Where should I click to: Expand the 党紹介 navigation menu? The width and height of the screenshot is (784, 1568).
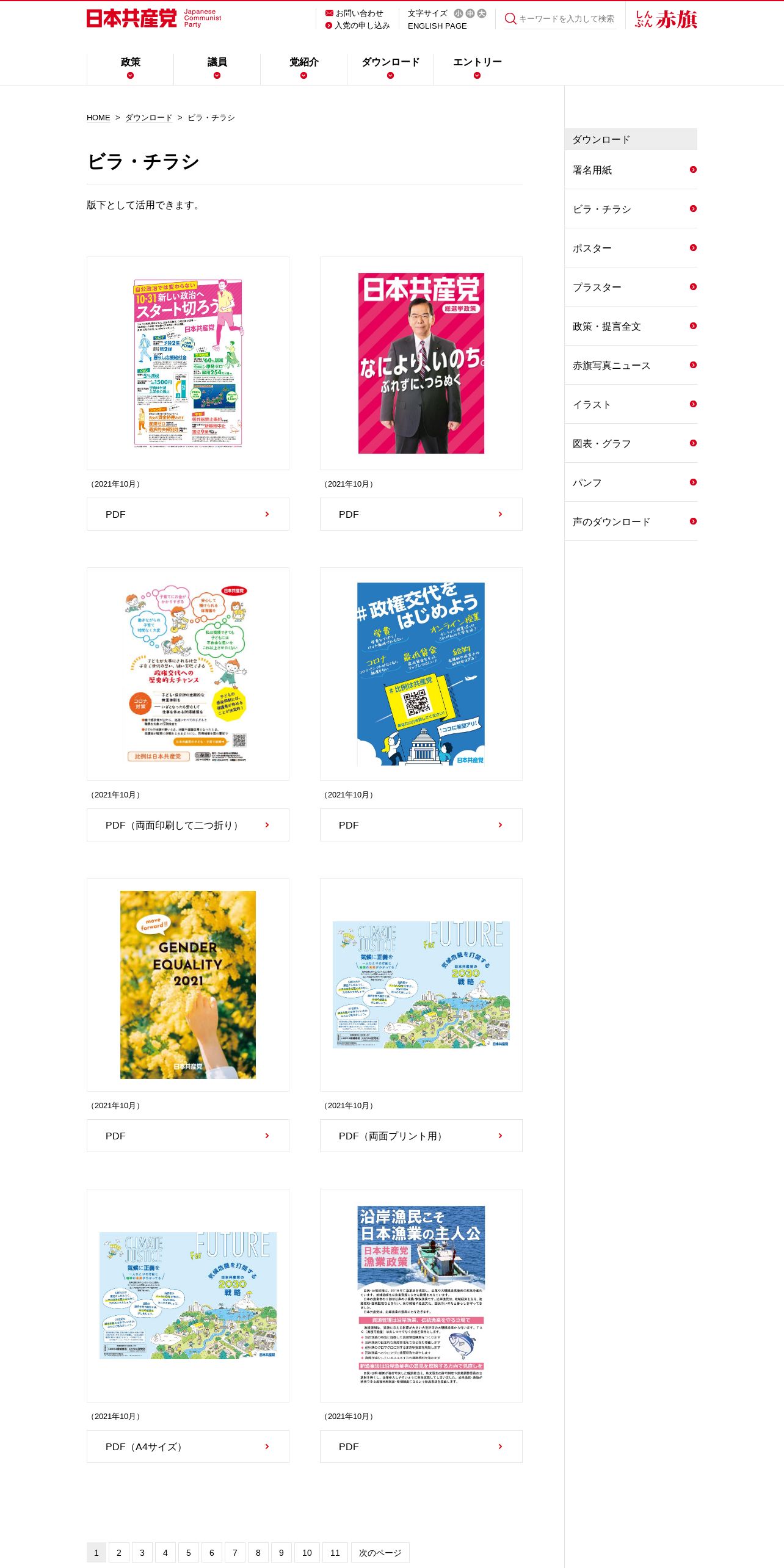click(303, 67)
